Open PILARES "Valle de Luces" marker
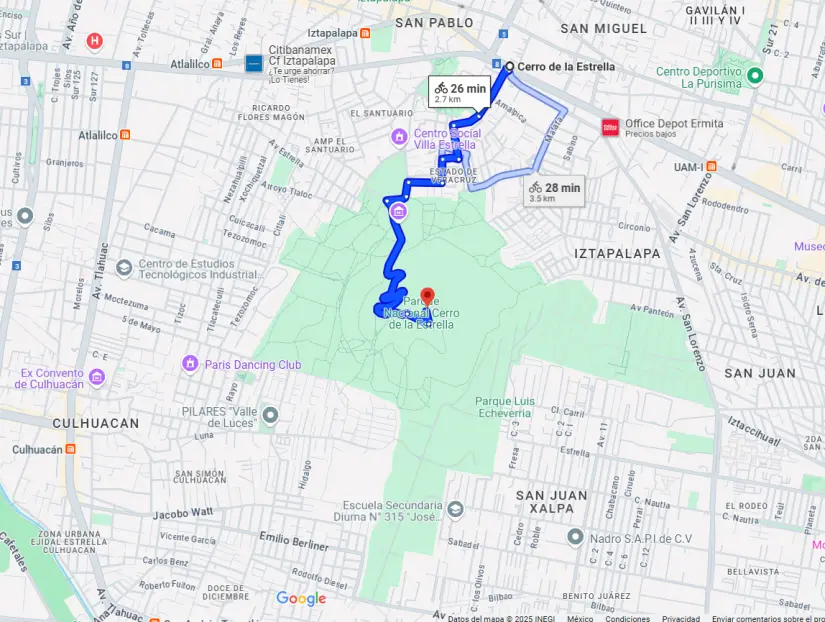Image resolution: width=825 pixels, height=622 pixels. pyautogui.click(x=271, y=418)
